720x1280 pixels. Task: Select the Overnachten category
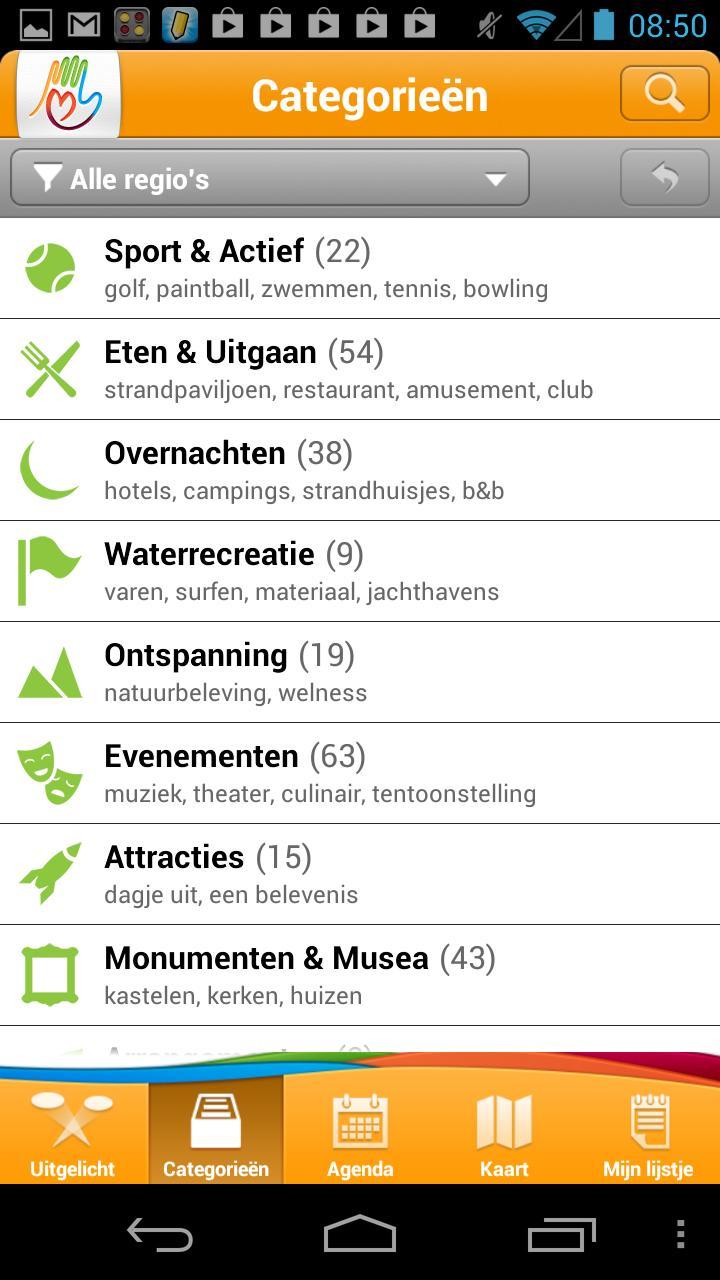(x=360, y=470)
